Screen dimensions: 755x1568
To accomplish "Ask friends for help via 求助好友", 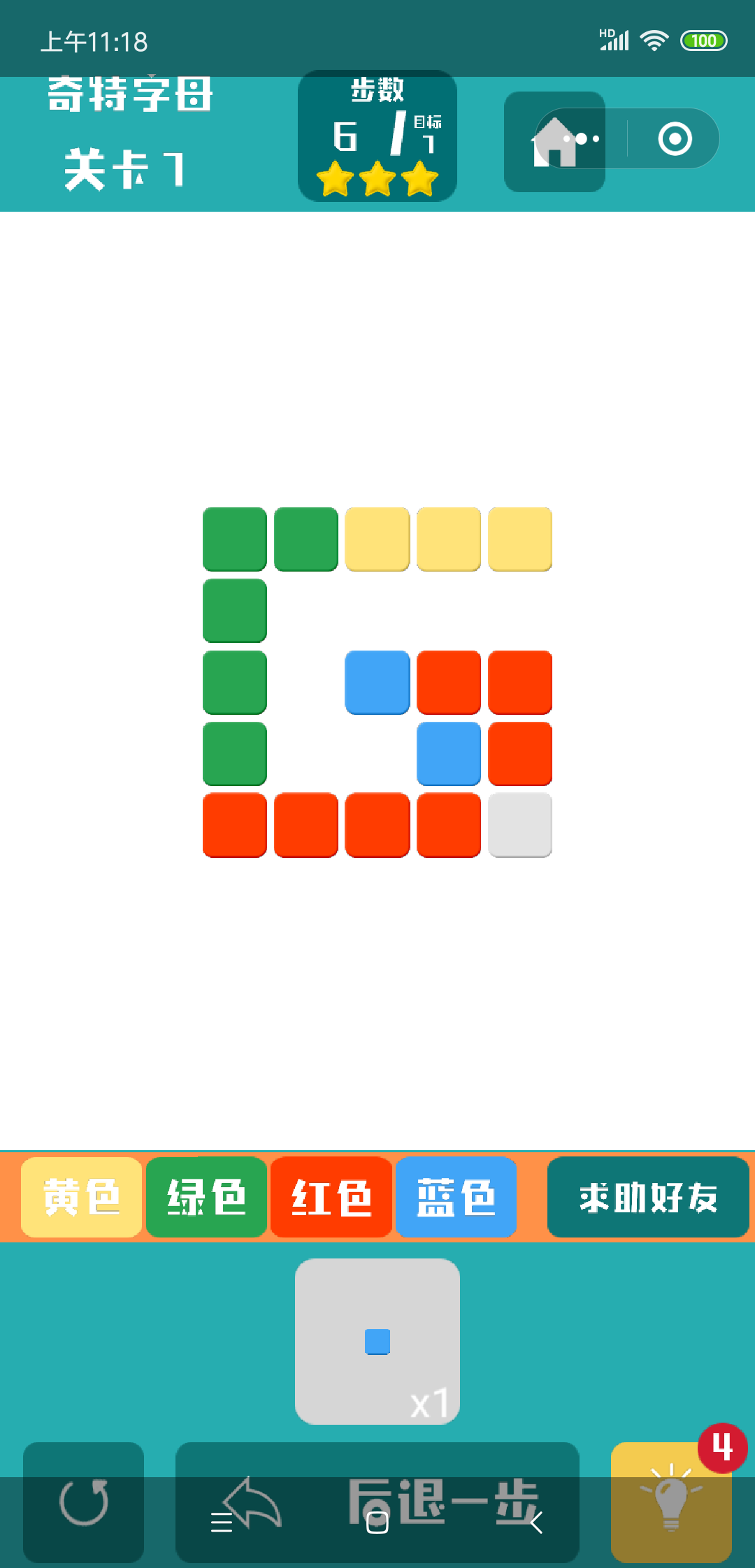I will tap(647, 1197).
